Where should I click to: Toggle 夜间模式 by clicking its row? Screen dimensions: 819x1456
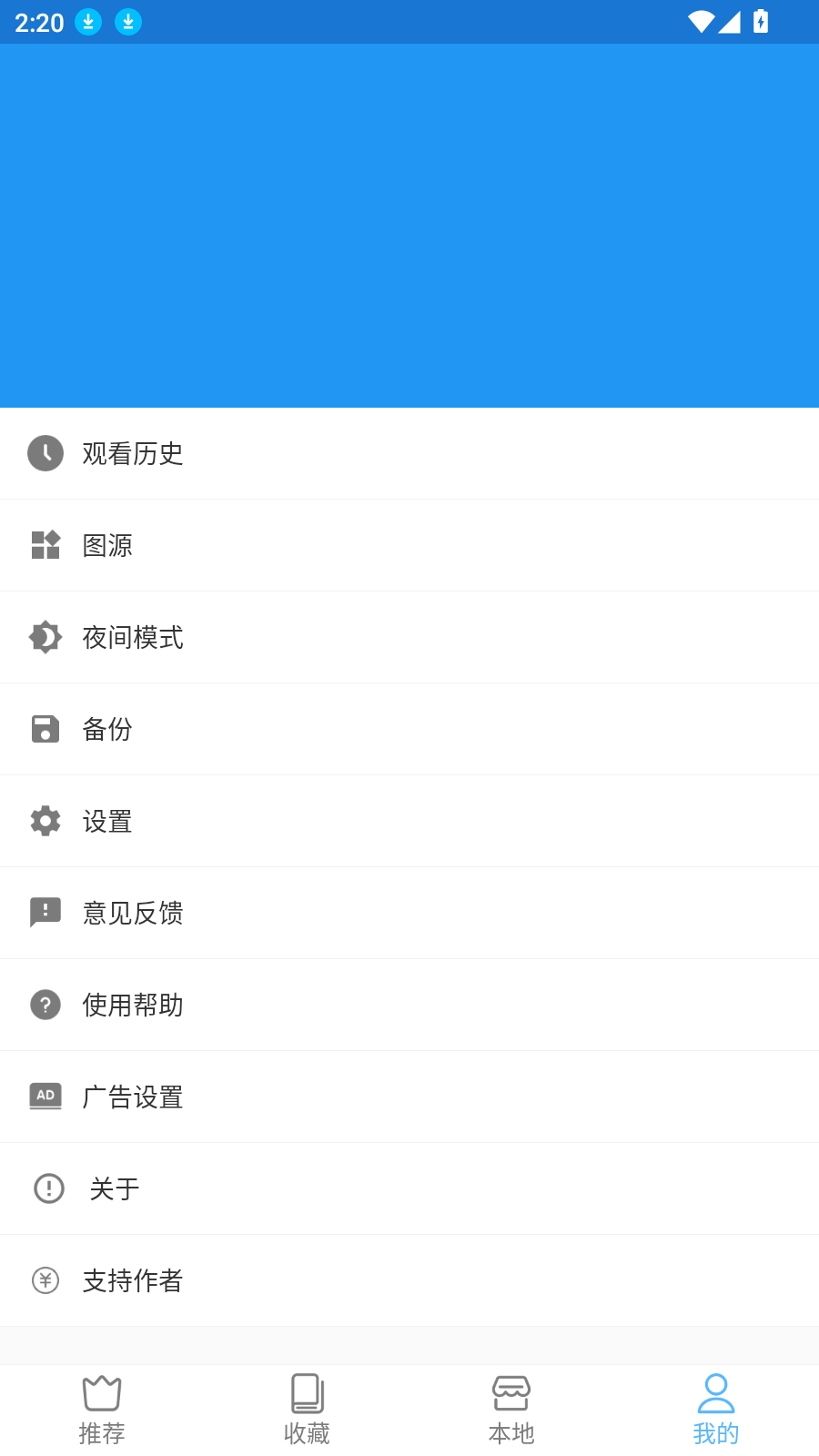(x=409, y=637)
